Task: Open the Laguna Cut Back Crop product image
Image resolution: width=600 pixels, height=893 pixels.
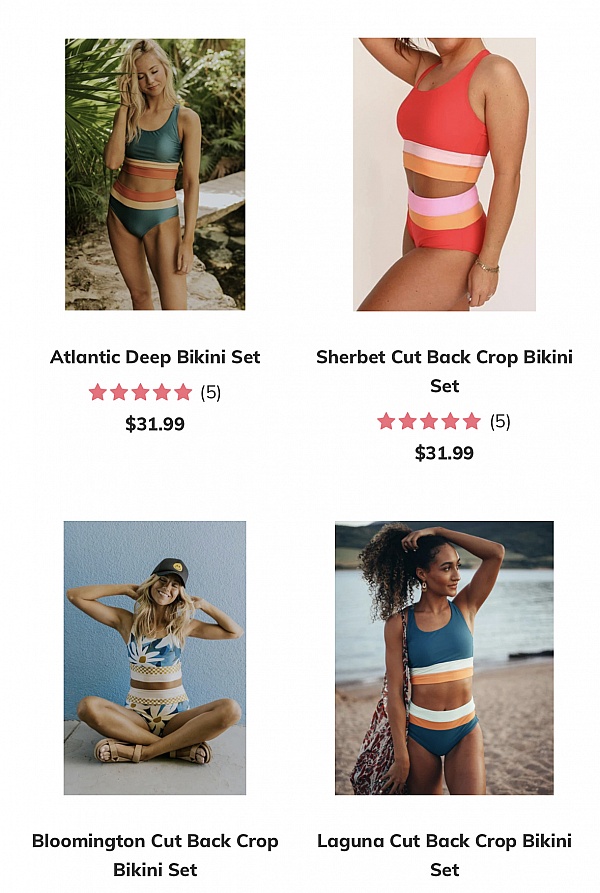Action: pos(444,657)
